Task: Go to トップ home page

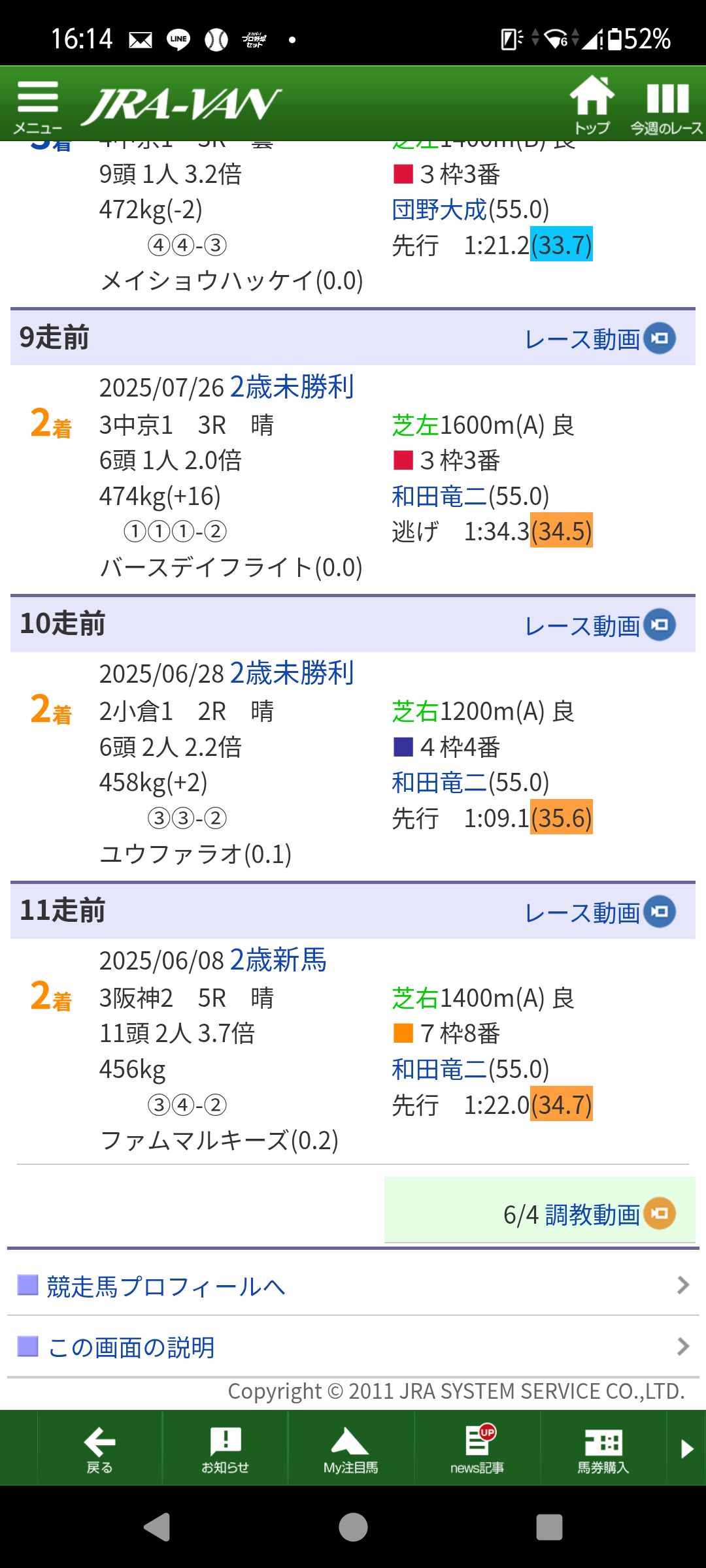Action: [x=592, y=105]
